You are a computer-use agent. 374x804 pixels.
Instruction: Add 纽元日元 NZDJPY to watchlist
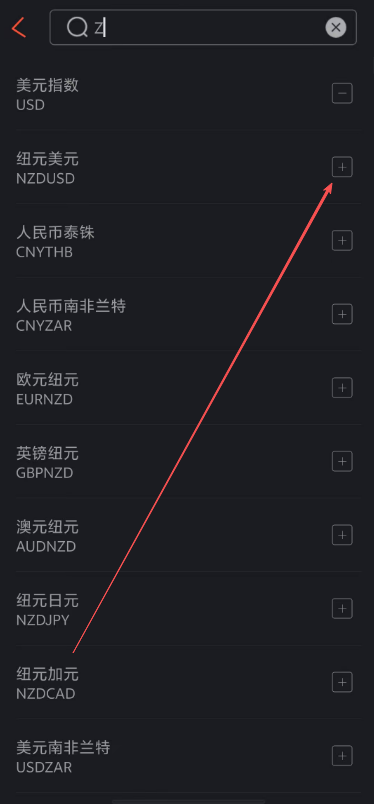tap(342, 609)
